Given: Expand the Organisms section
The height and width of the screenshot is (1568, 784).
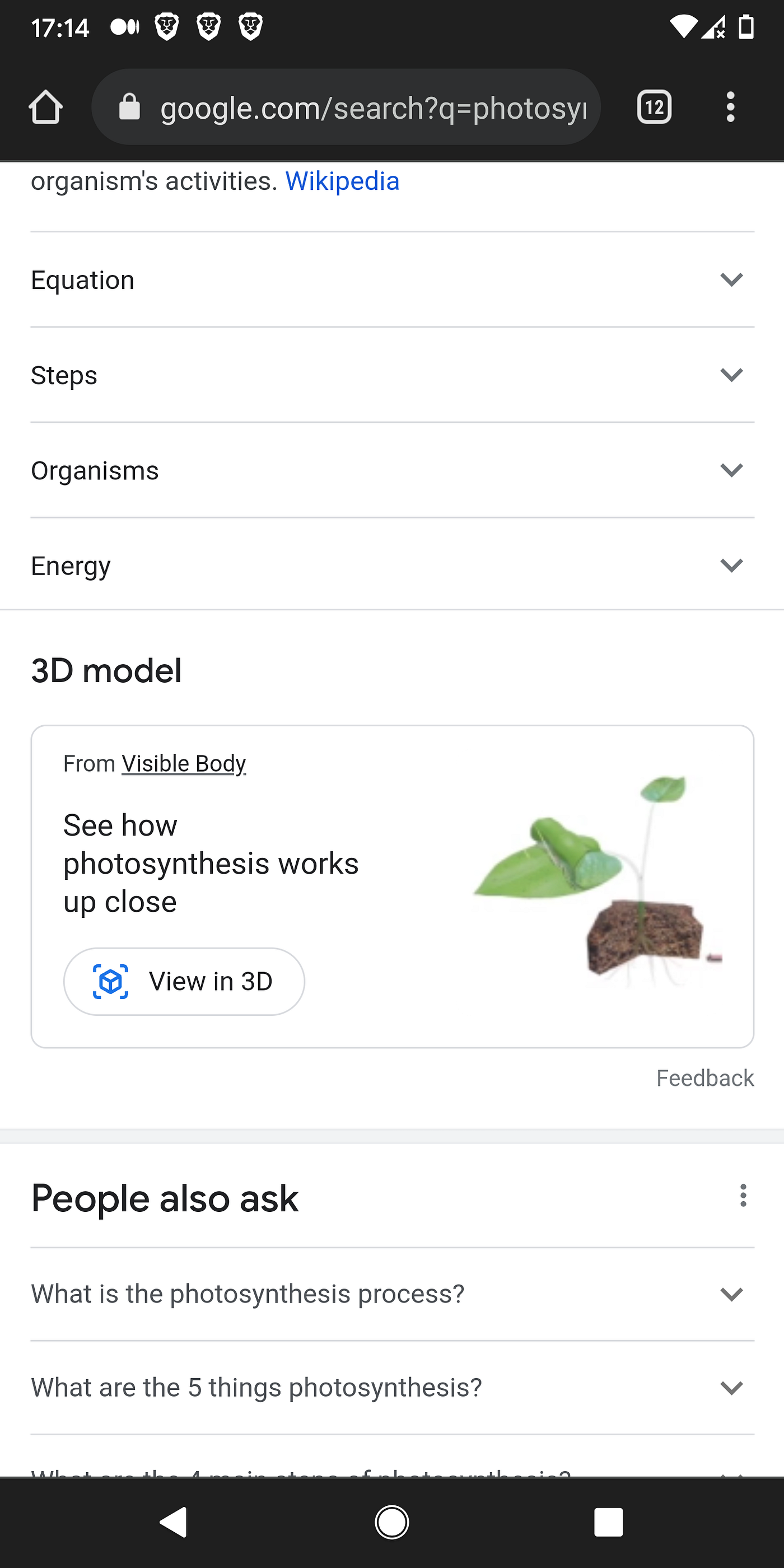Looking at the screenshot, I should (x=392, y=470).
